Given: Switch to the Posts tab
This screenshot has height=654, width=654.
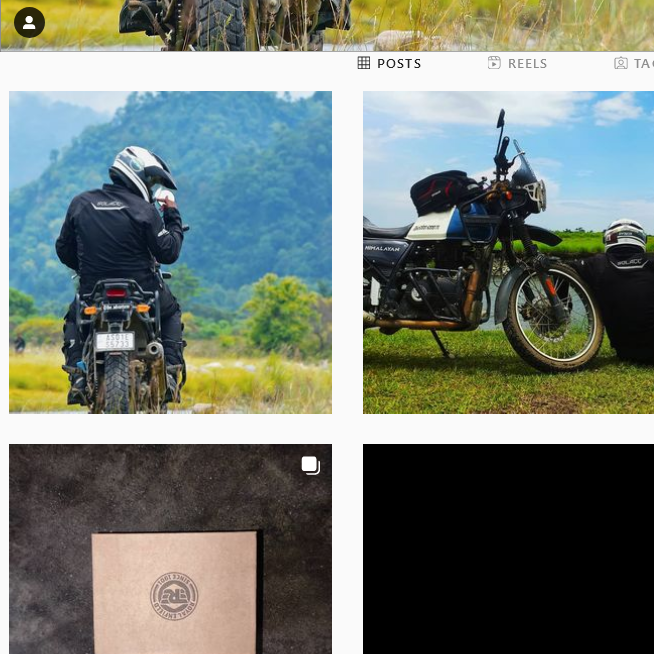Looking at the screenshot, I should [x=390, y=63].
